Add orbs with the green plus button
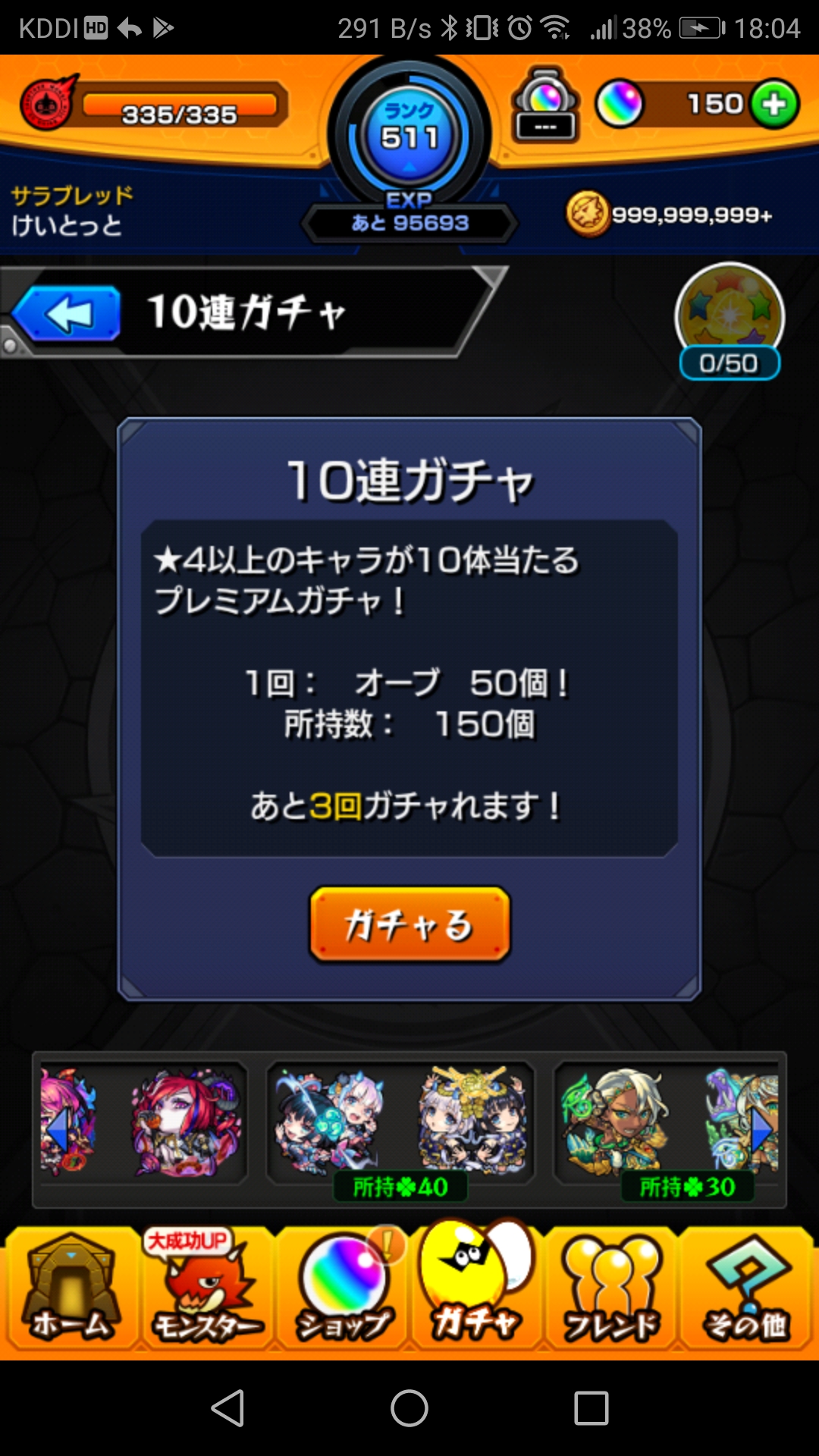The height and width of the screenshot is (1456, 819). (x=774, y=104)
